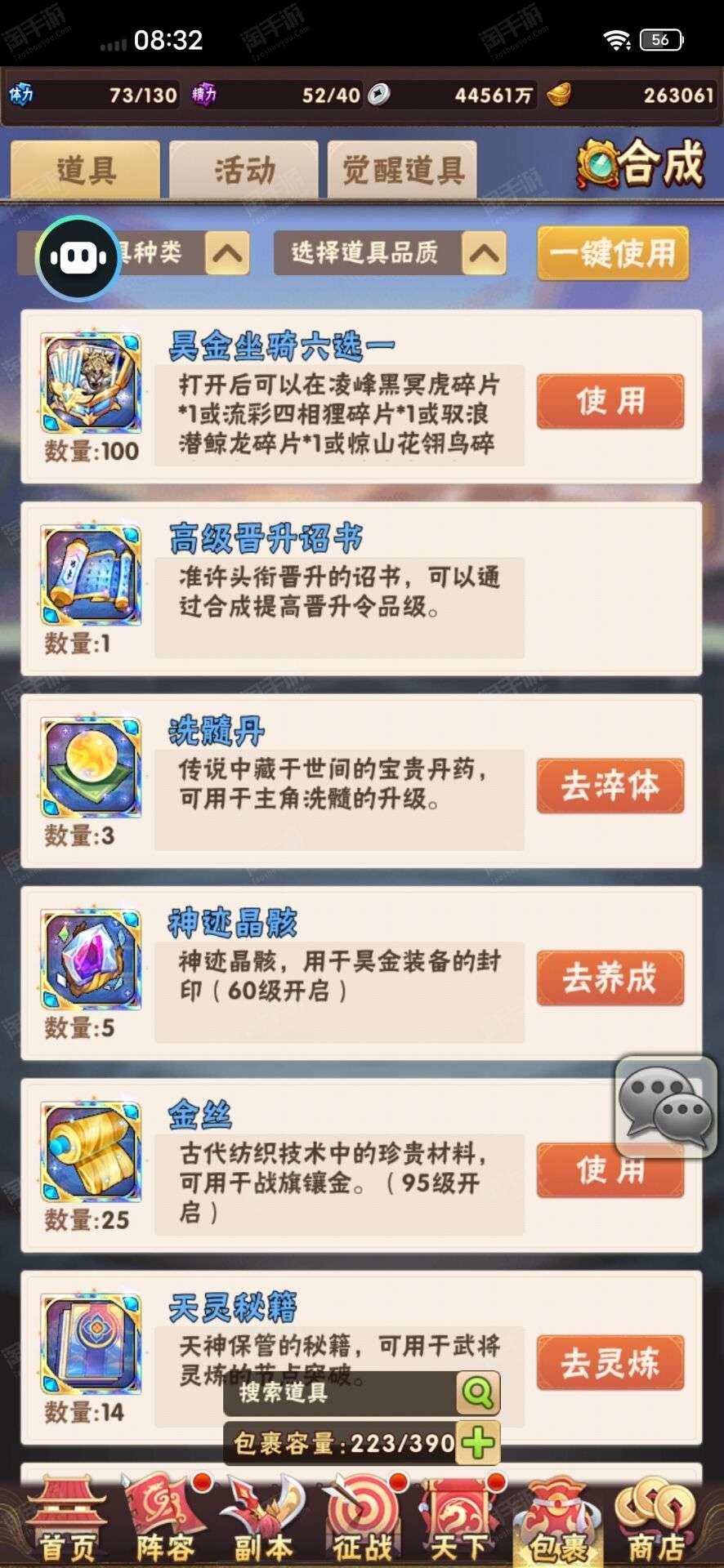Tap the 一键使用 button
724x1568 pixels.
tap(613, 253)
